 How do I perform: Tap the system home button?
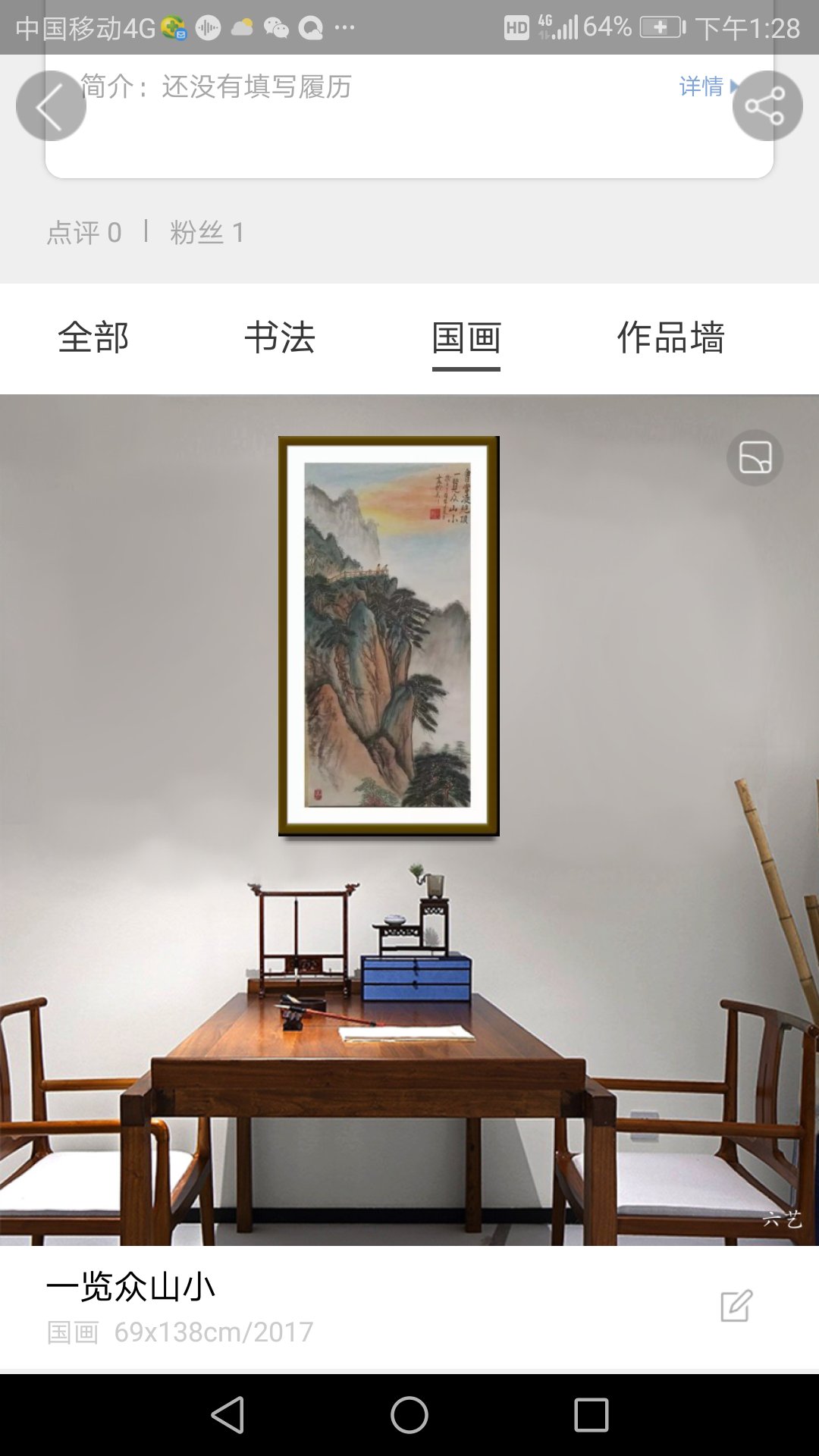click(x=409, y=1415)
